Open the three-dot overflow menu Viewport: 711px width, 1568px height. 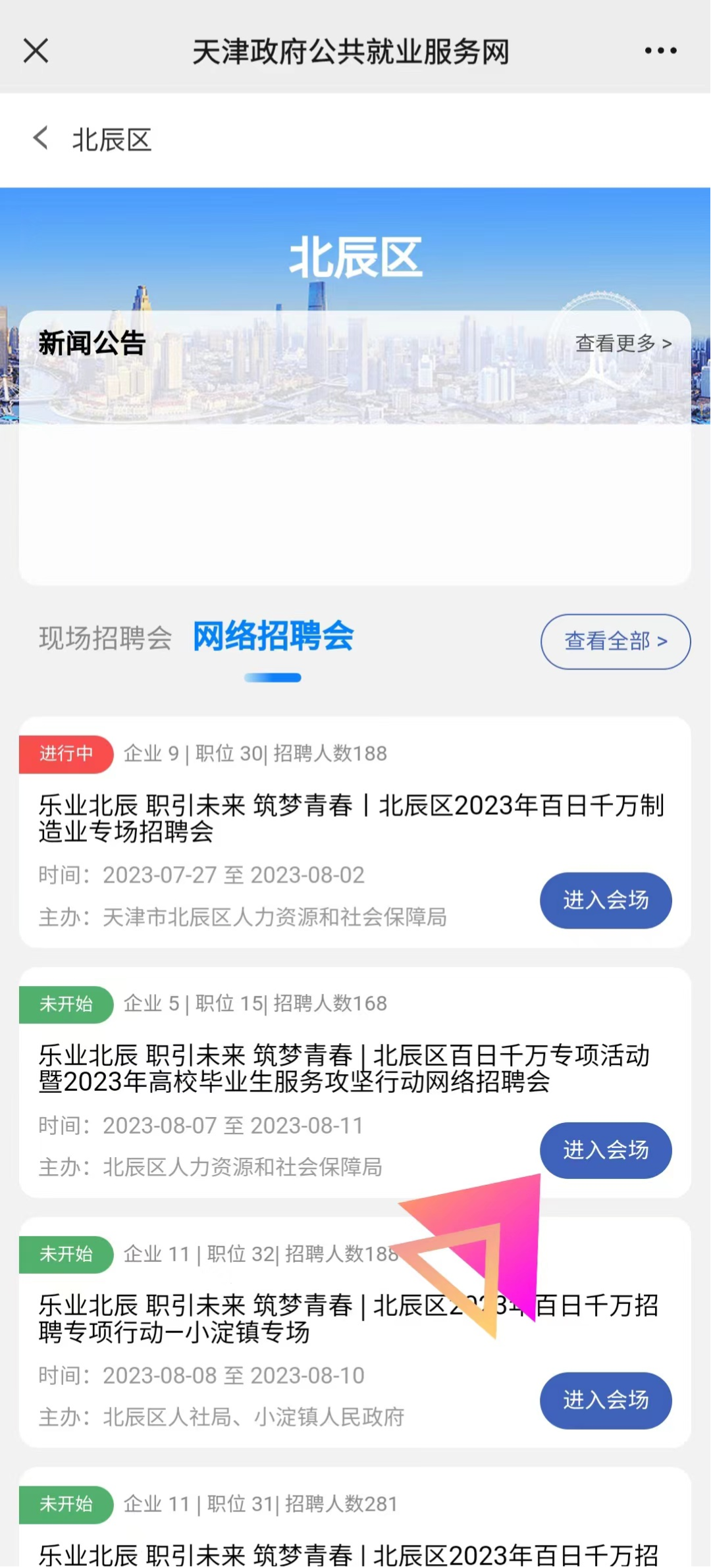coord(660,51)
